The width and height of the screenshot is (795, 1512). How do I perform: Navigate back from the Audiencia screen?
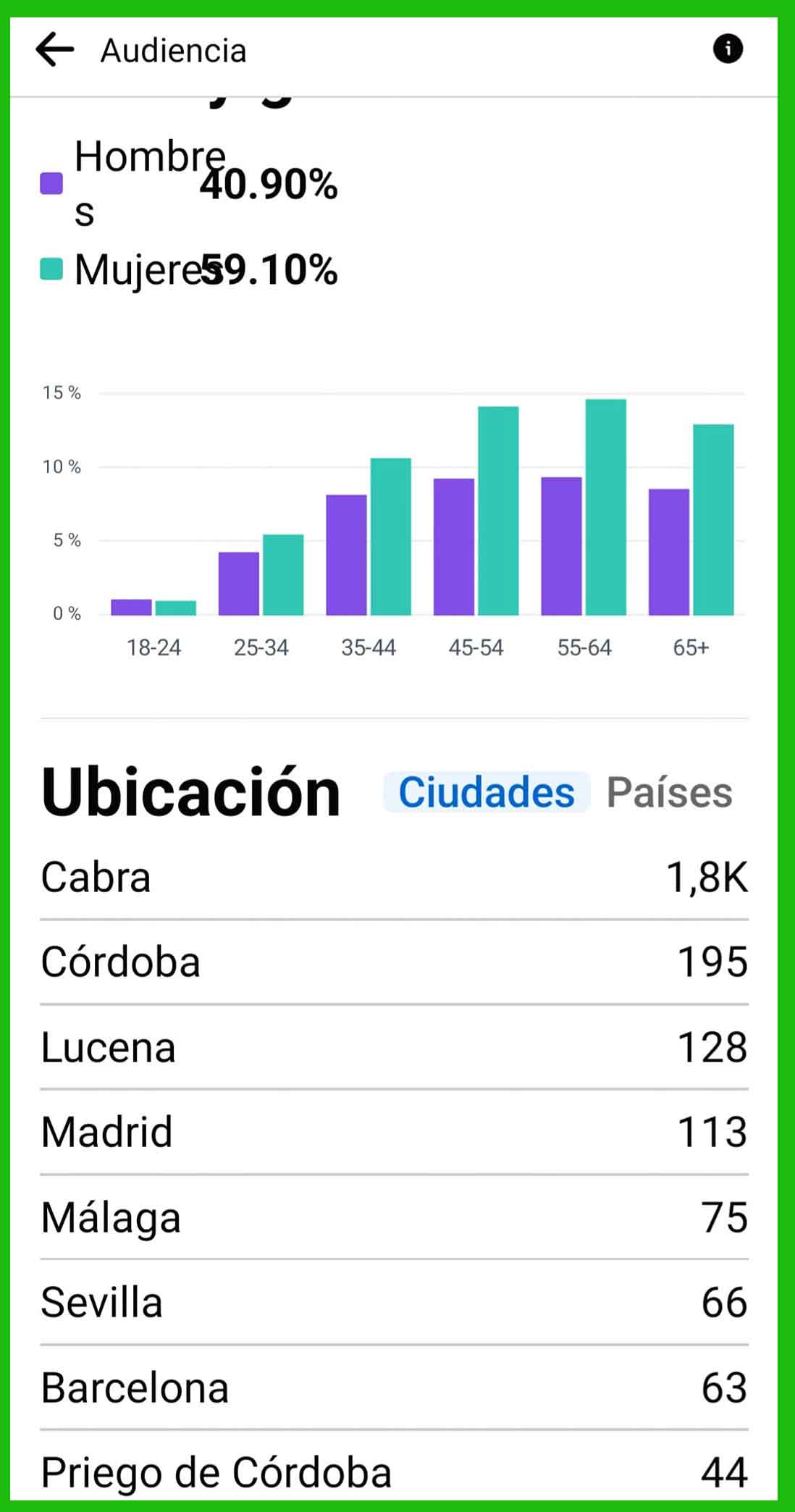coord(54,49)
